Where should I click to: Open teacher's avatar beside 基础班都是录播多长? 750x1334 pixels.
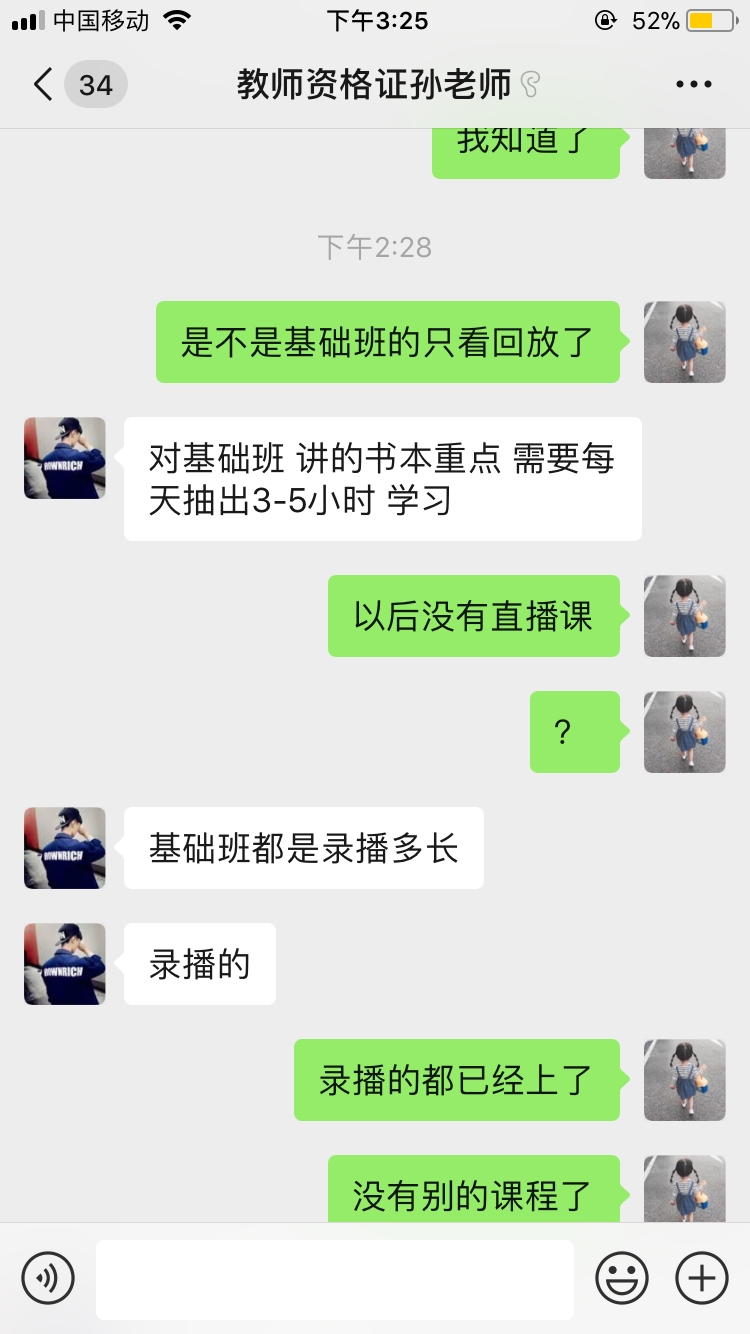(65, 848)
